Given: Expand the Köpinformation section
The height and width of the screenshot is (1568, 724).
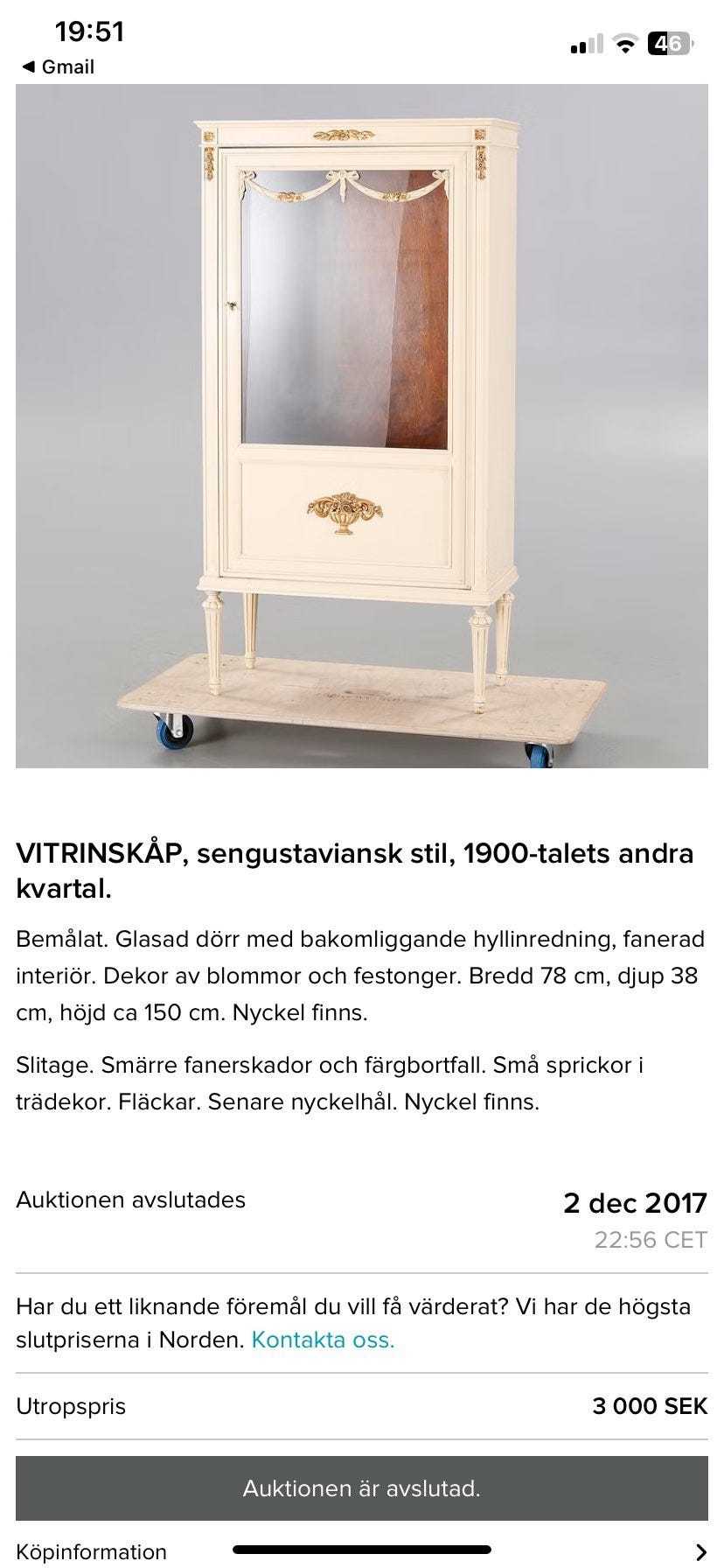Looking at the screenshot, I should click(92, 1545).
